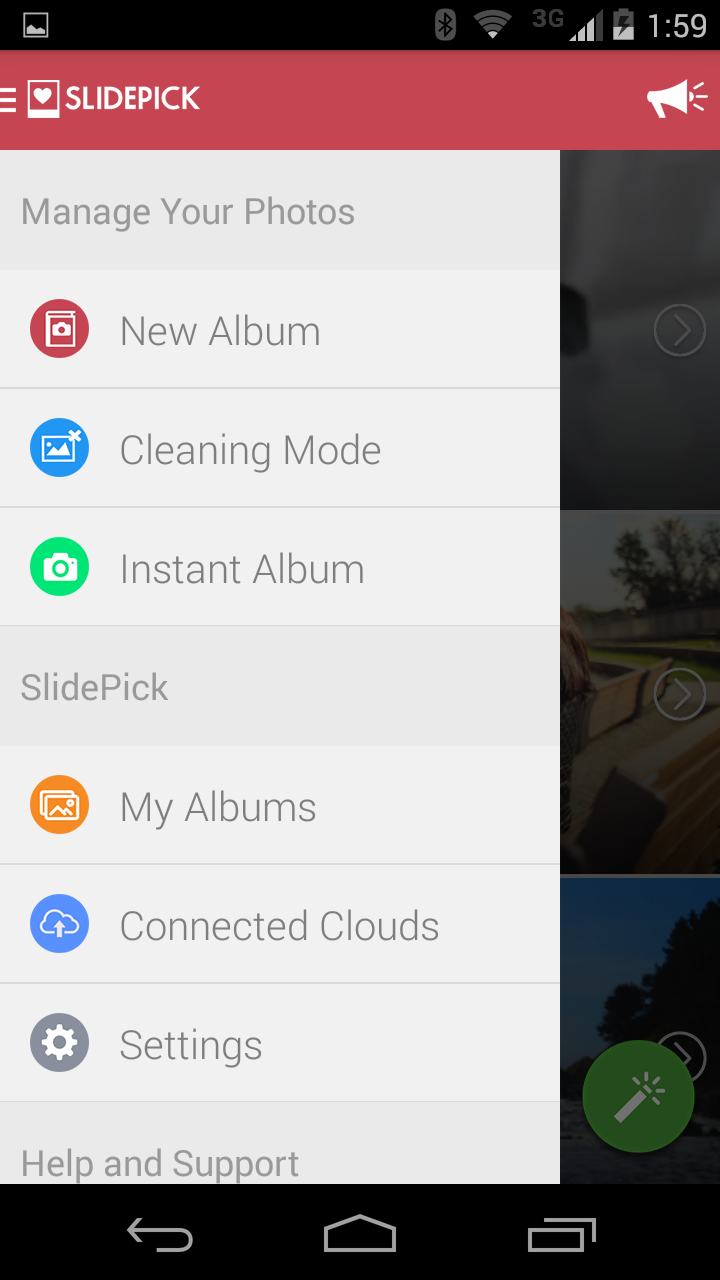Open Settings
720x1280 pixels.
[x=280, y=1044]
